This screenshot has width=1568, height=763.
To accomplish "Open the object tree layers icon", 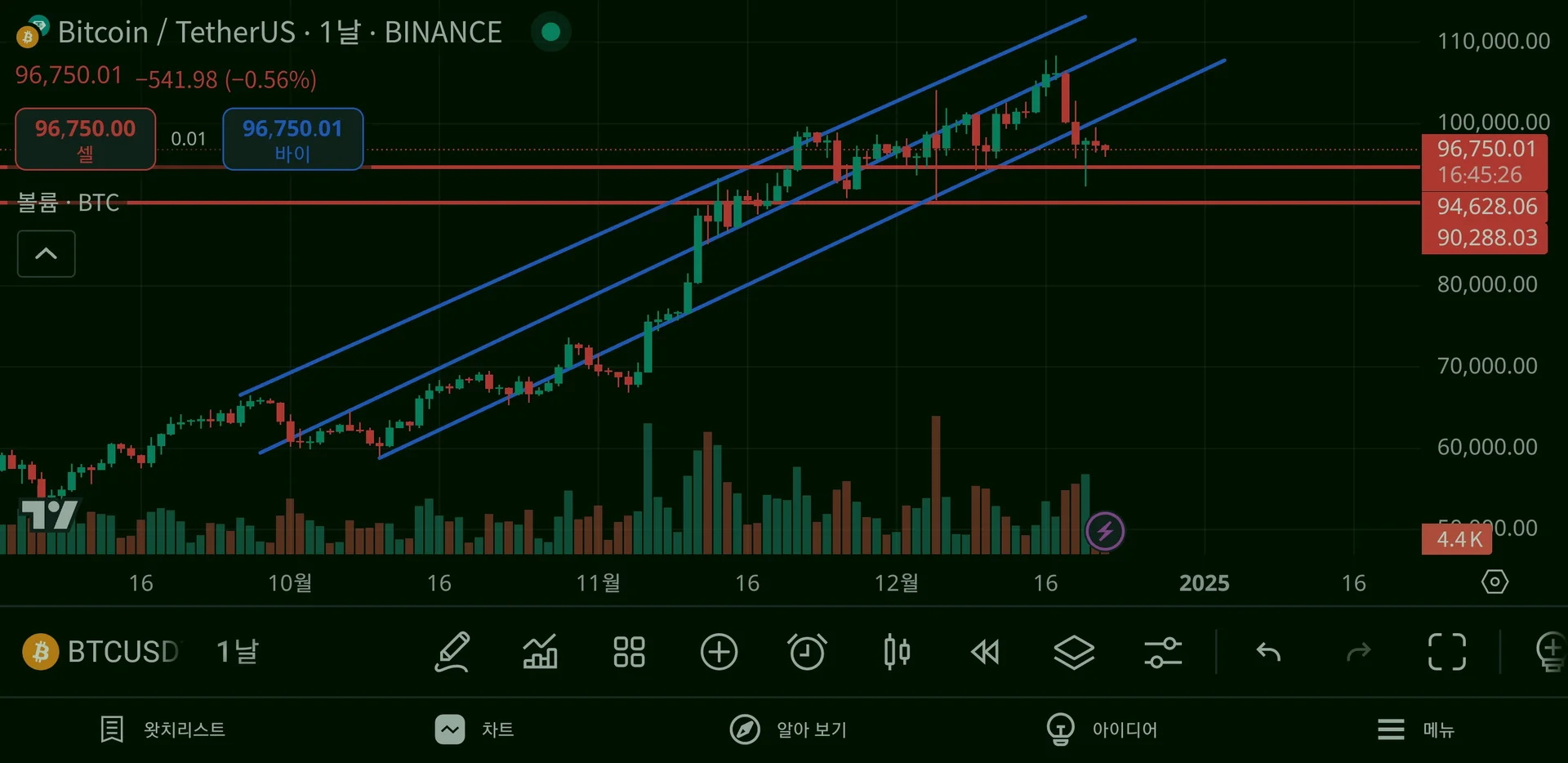I will tap(1074, 652).
